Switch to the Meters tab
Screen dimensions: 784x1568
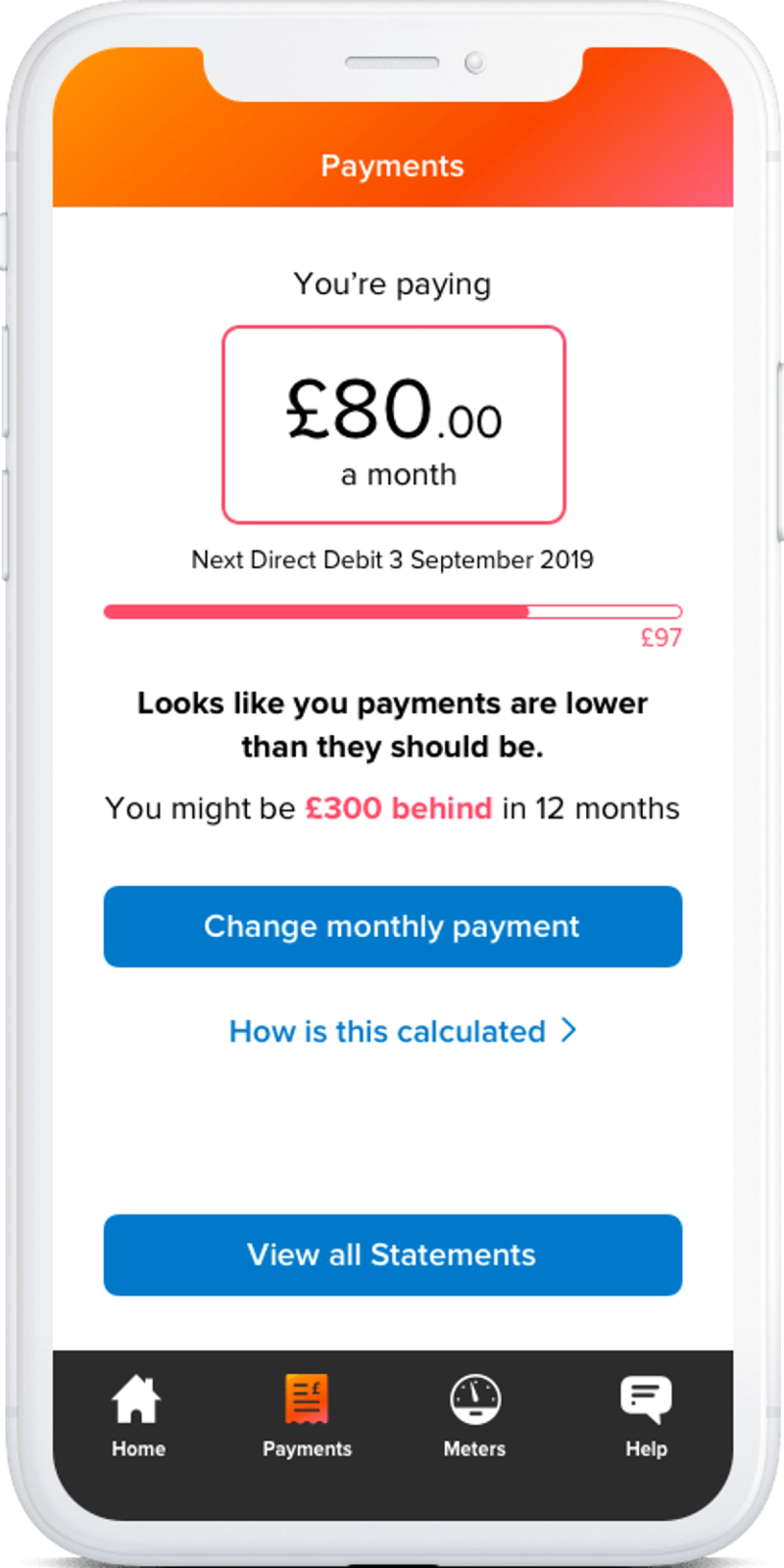click(x=475, y=1416)
